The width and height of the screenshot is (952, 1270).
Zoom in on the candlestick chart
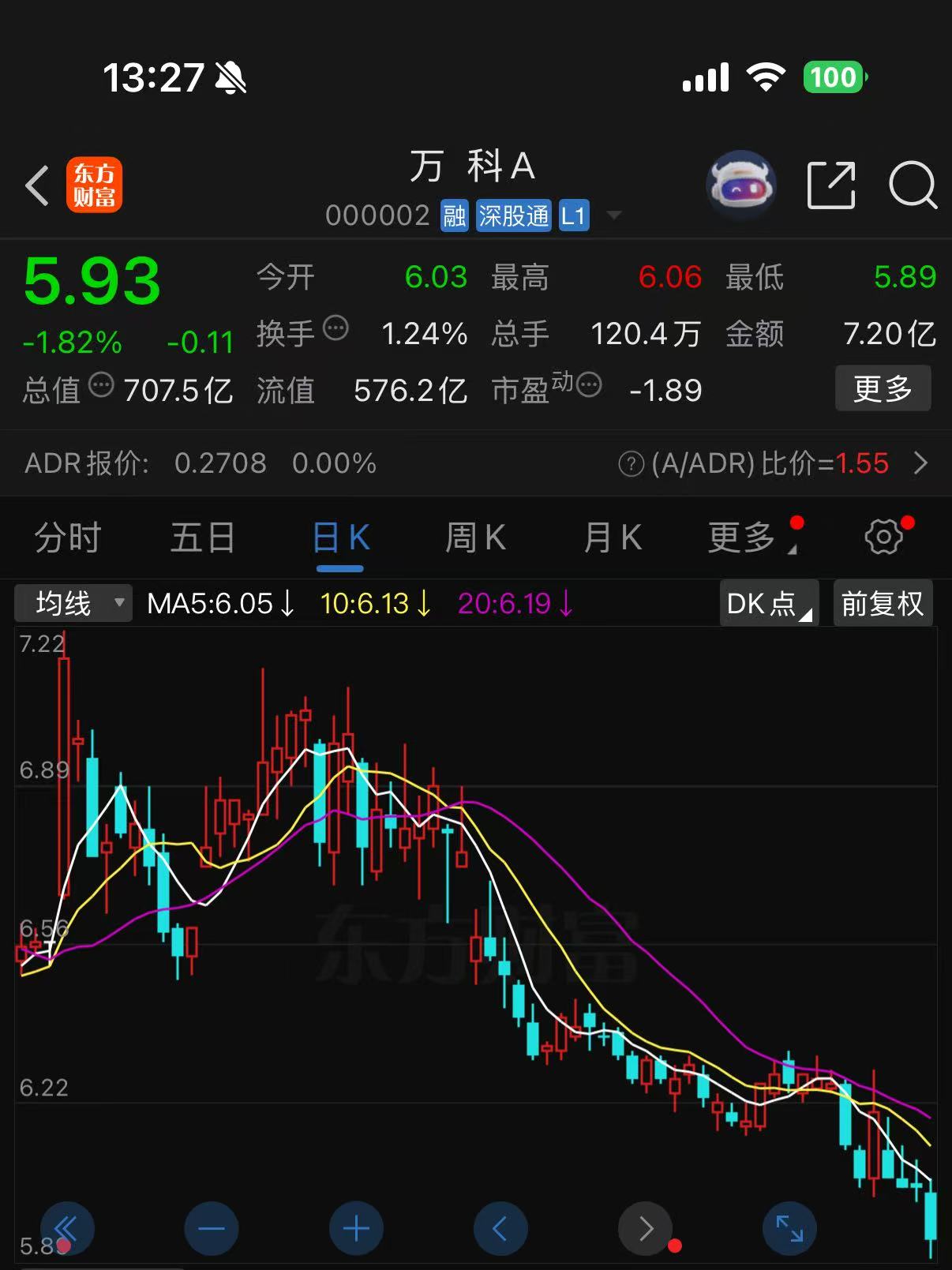coord(355,1229)
